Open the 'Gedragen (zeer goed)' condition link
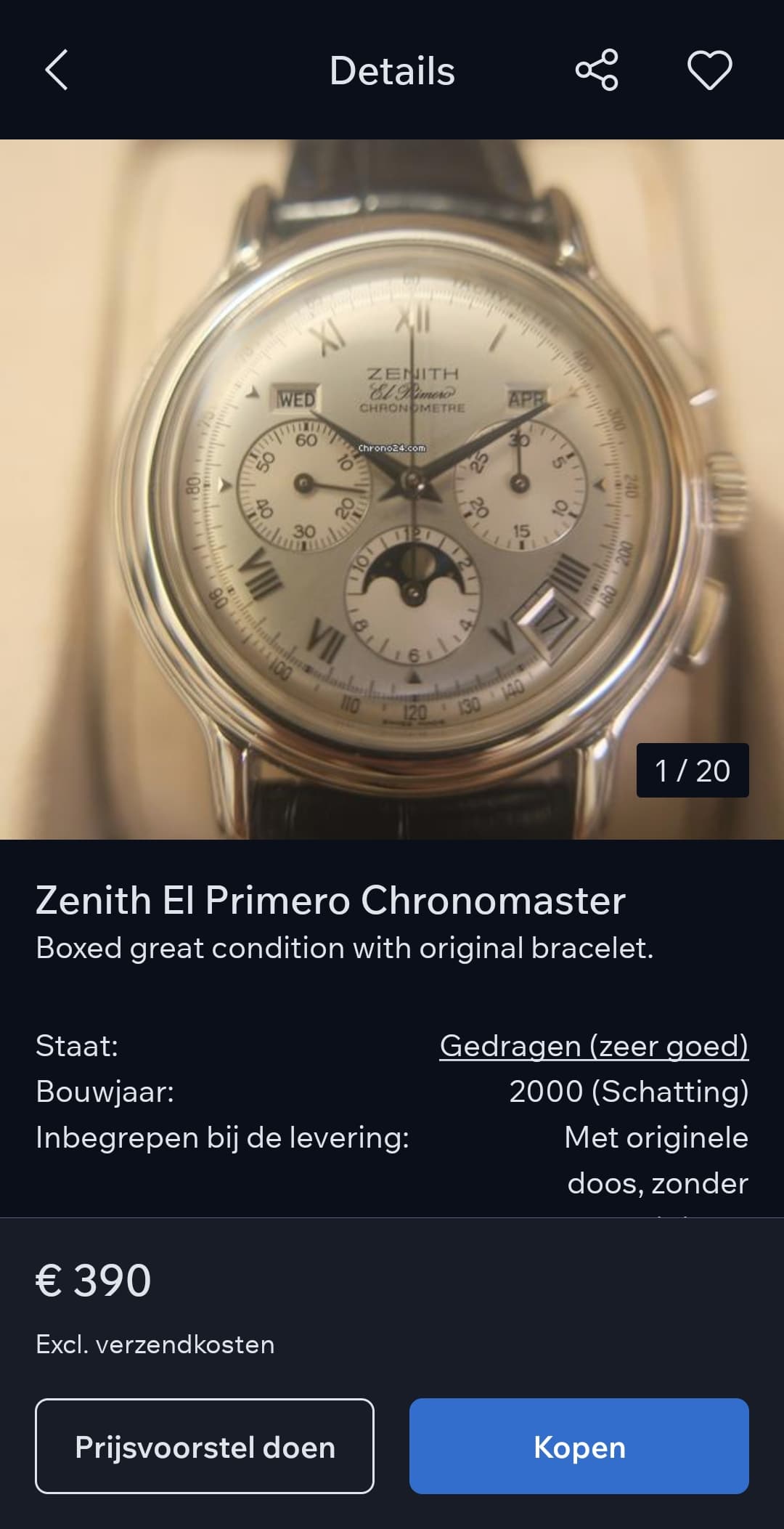This screenshot has width=784, height=1529. (x=594, y=1046)
